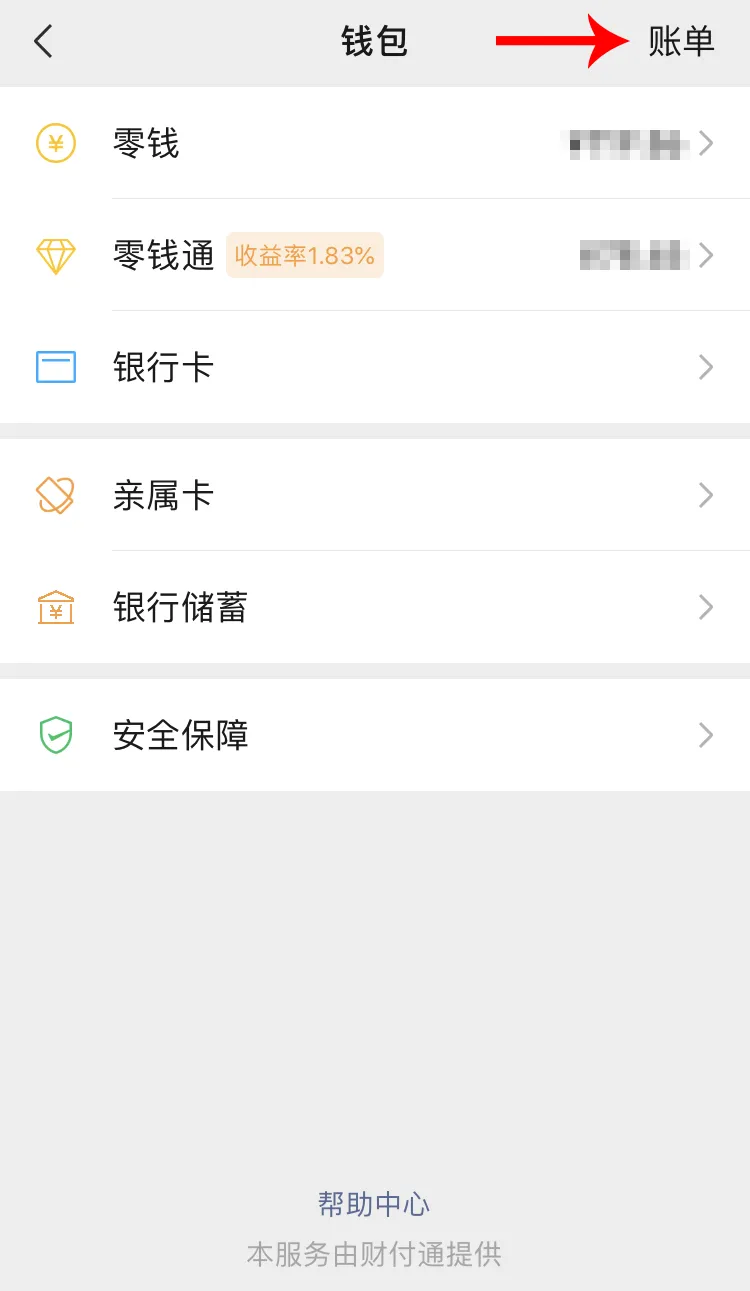Tap the 收益率1.83% yield badge
Screen dimensions: 750x1291
[x=304, y=255]
